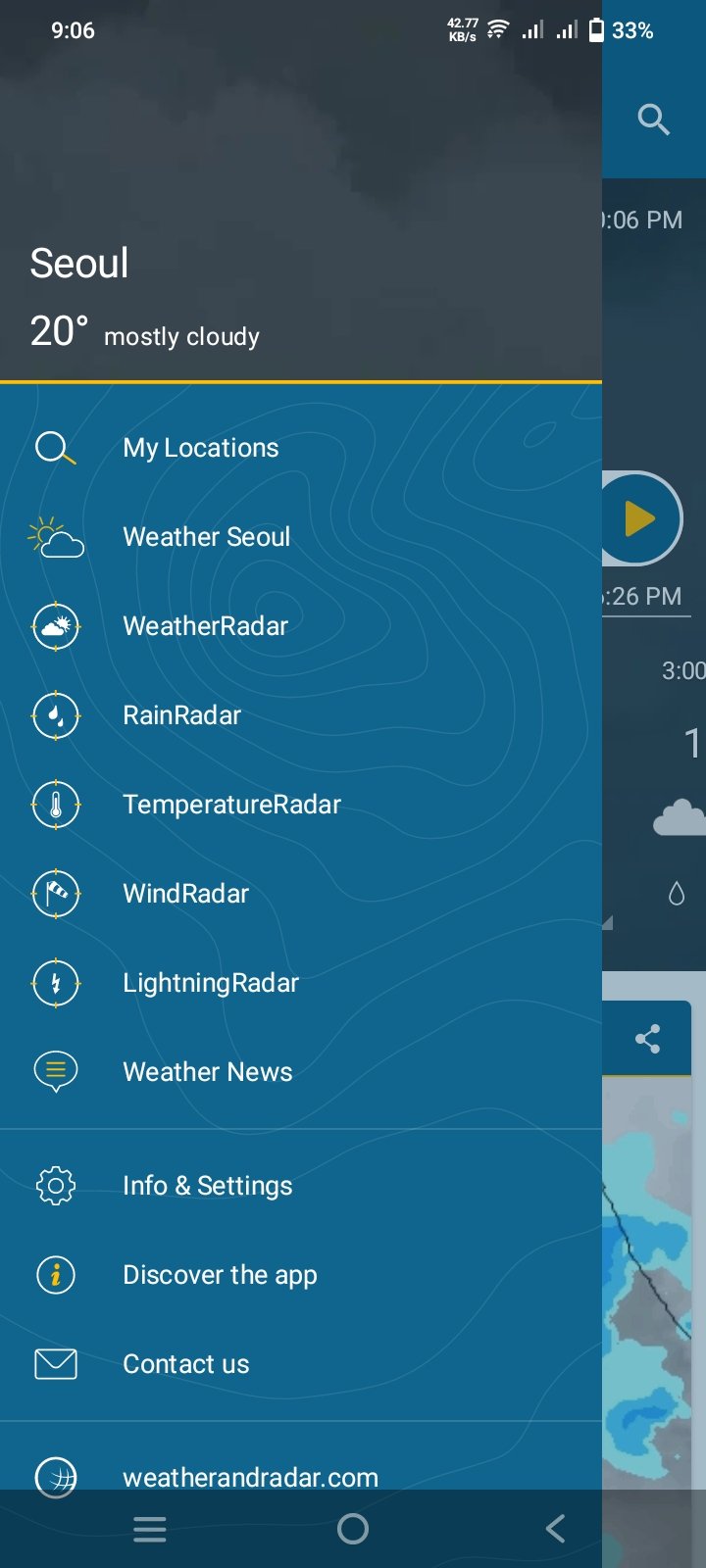The width and height of the screenshot is (706, 1568).
Task: Tap the search magnifier icon
Action: (x=653, y=120)
